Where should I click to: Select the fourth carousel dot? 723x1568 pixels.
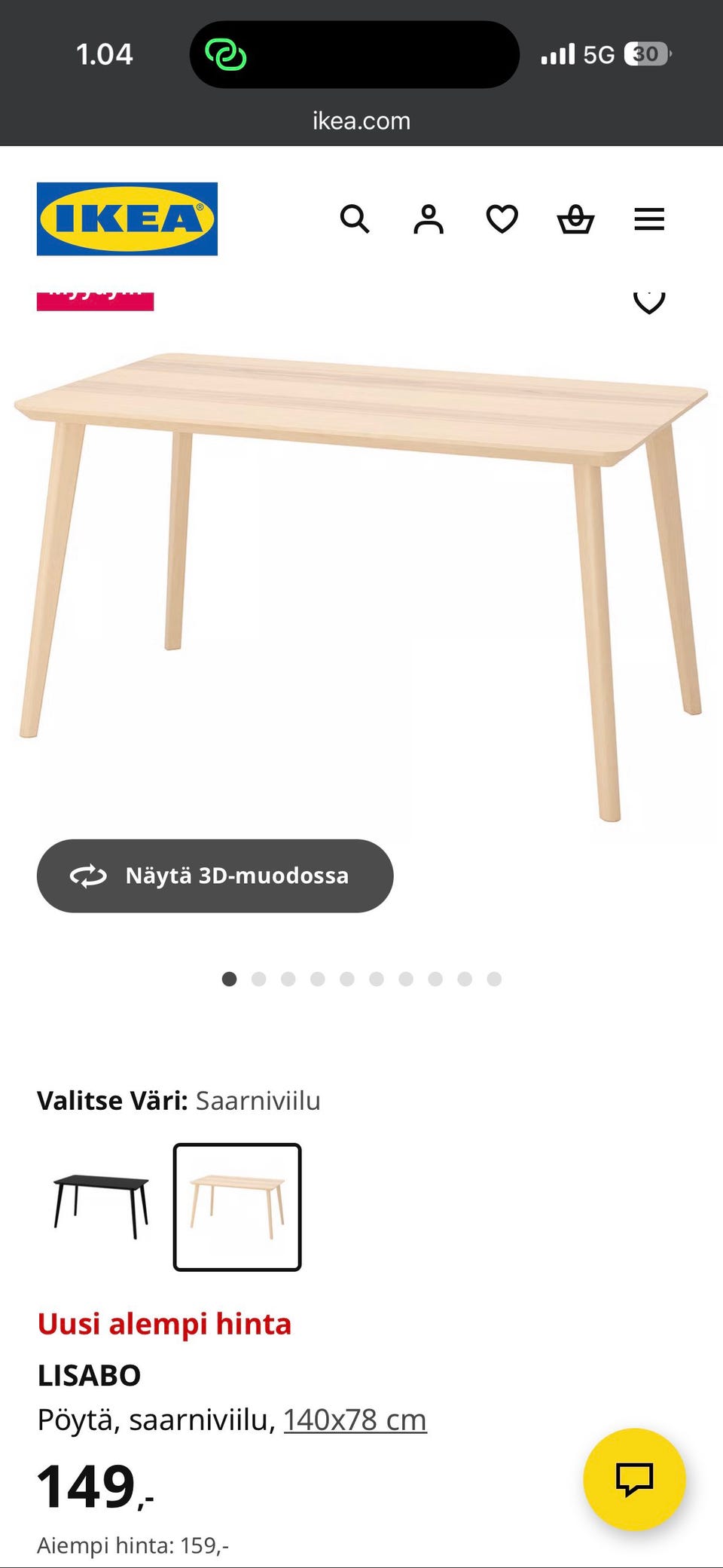pos(318,977)
